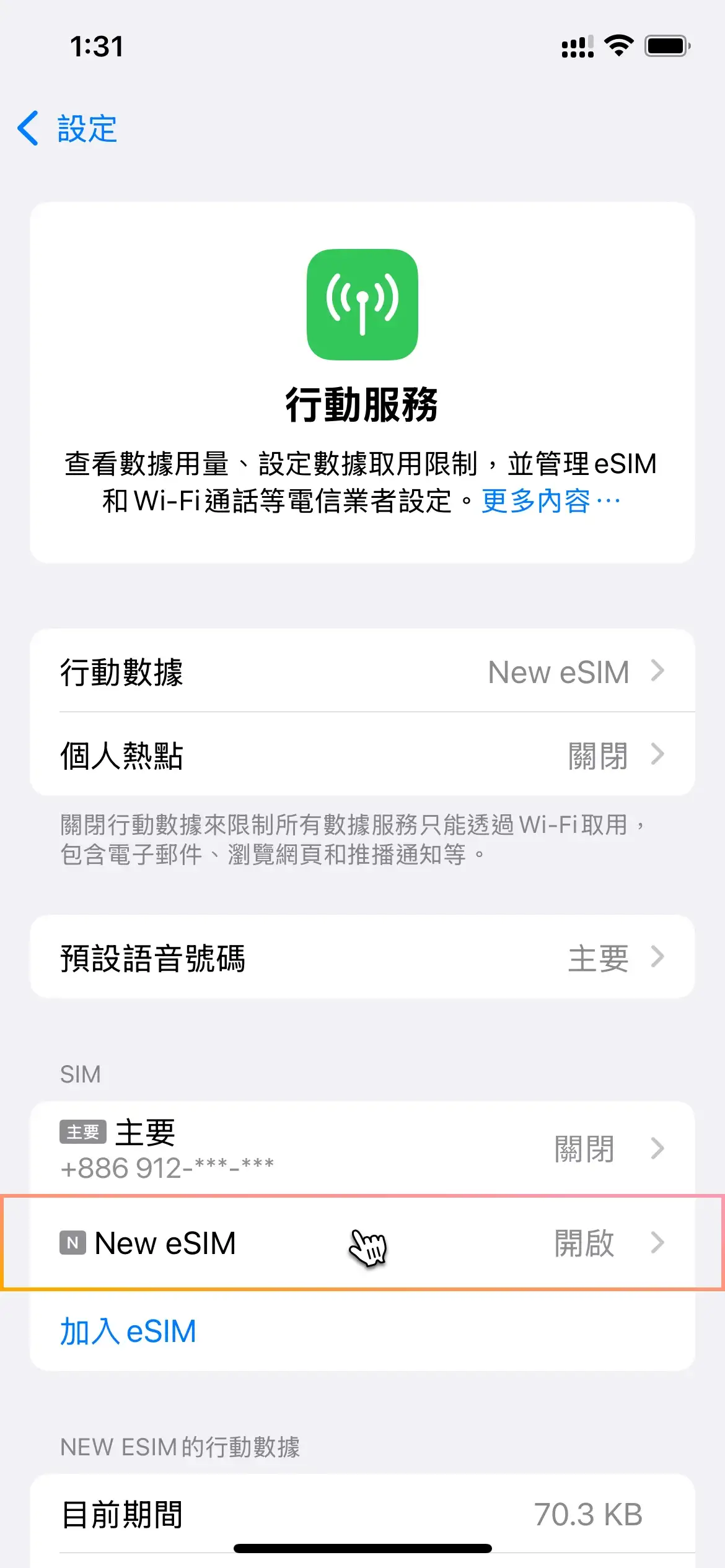The image size is (725, 1568).
Task: Tap 加入 eSIM to add an eSIM
Action: (128, 1332)
